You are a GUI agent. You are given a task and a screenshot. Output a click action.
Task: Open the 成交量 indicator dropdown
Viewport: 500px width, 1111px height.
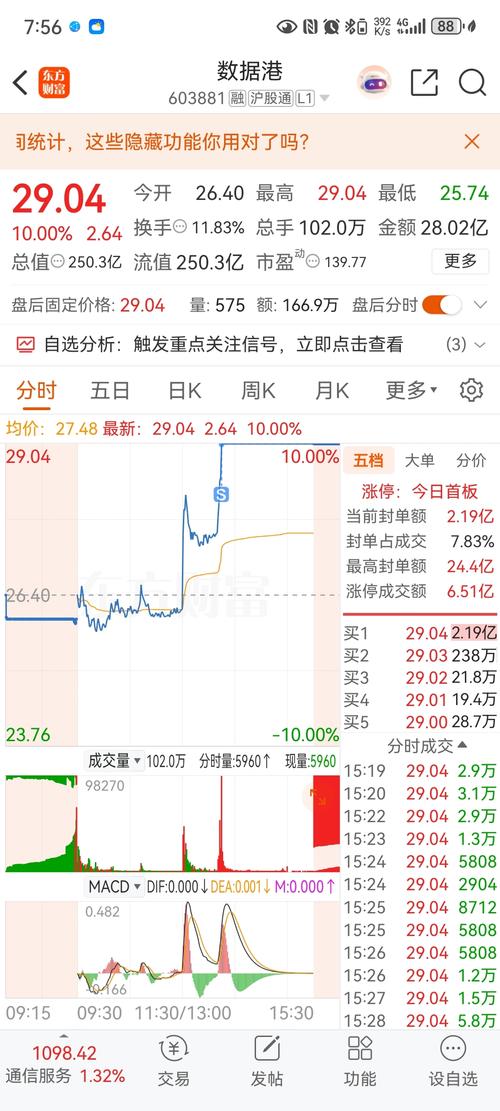click(x=114, y=762)
